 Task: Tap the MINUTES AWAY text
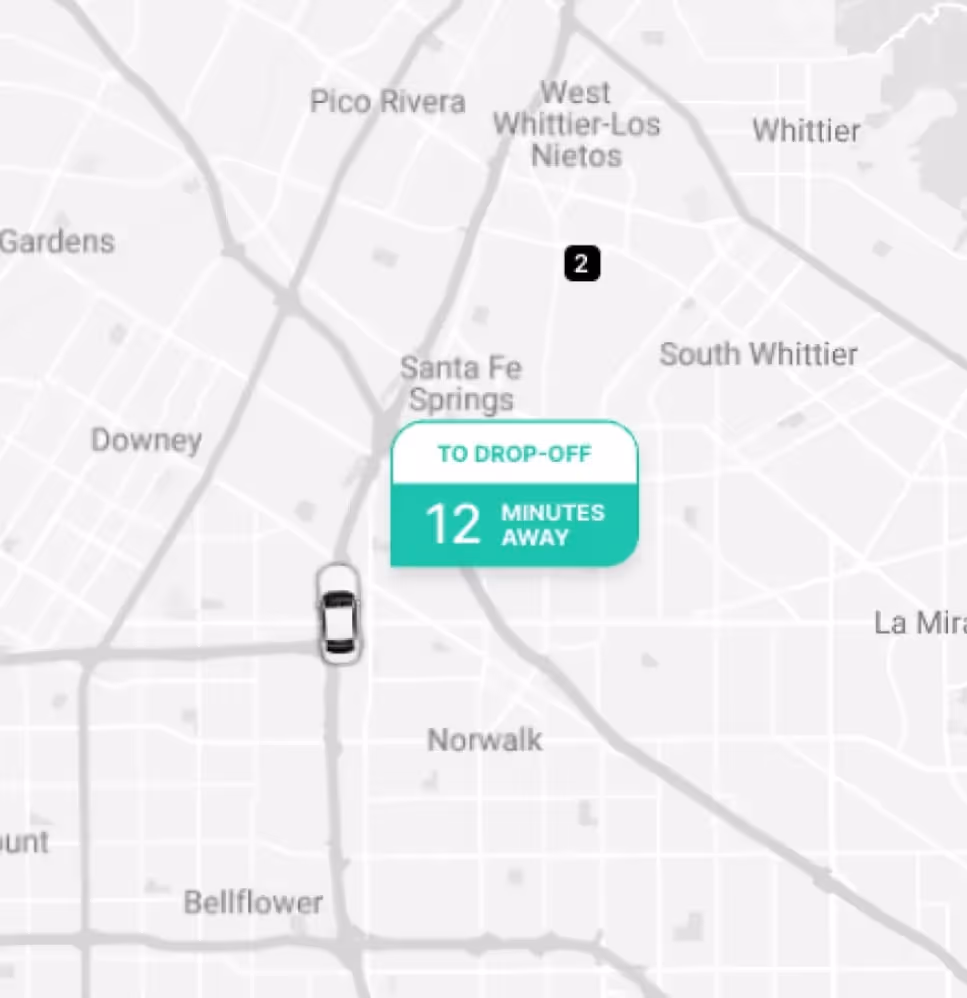(x=553, y=524)
